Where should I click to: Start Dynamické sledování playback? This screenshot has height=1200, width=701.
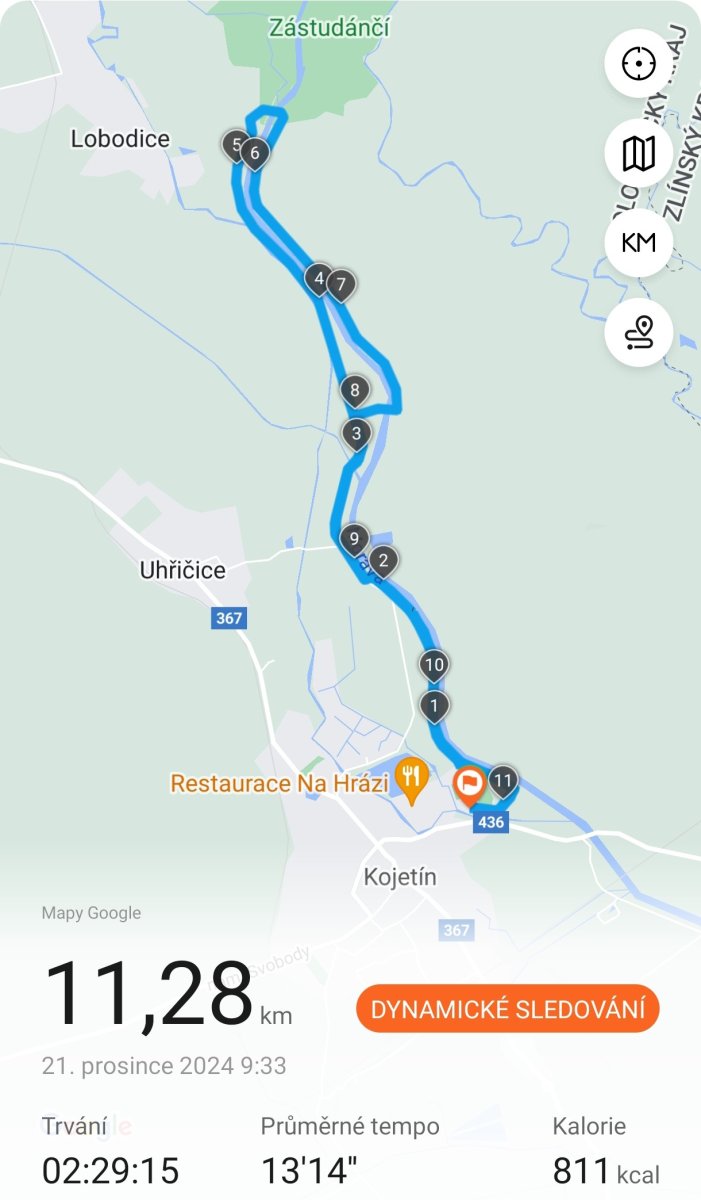click(508, 1010)
